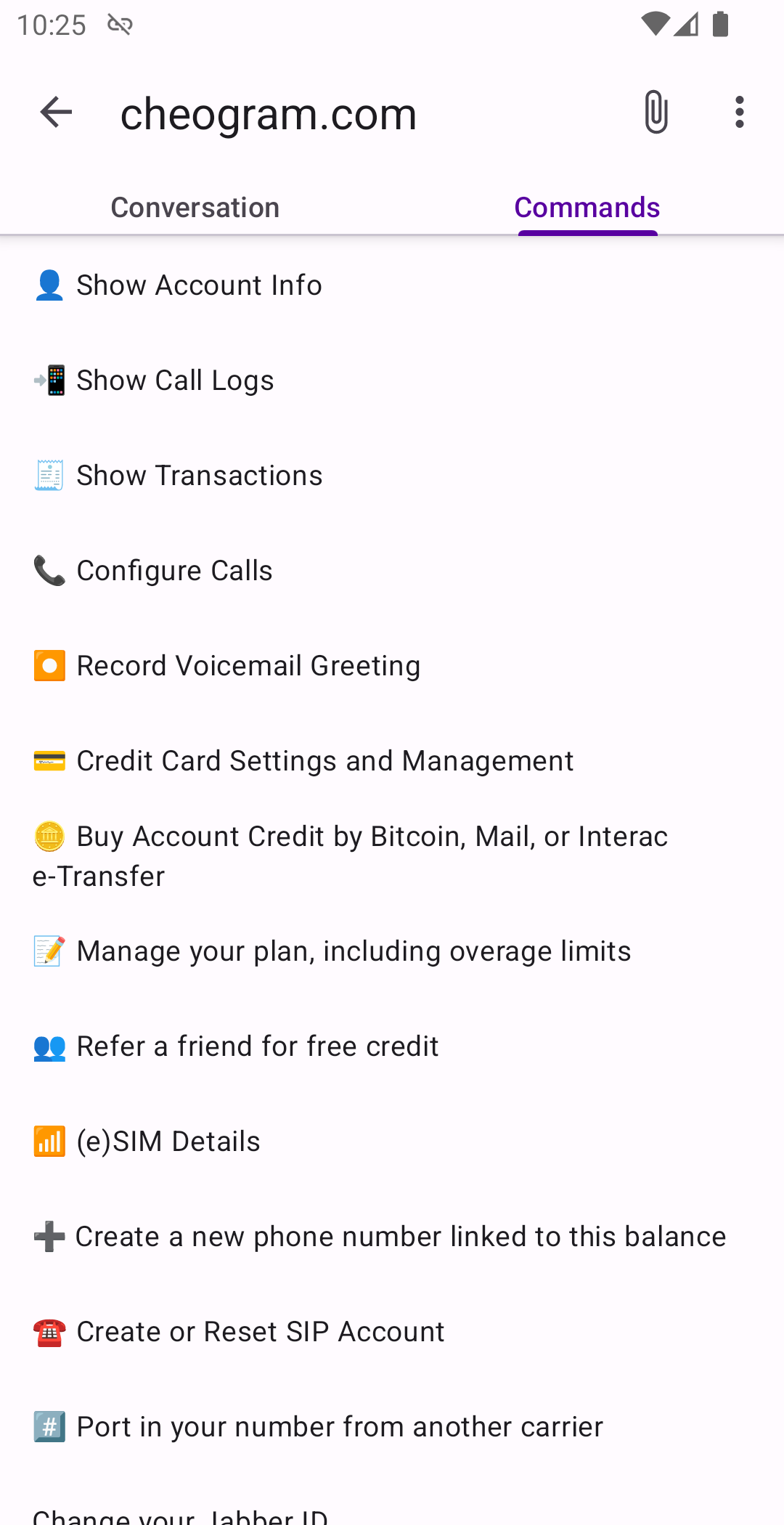The image size is (784, 1525).
Task: Go back using the arrow icon
Action: click(x=56, y=113)
